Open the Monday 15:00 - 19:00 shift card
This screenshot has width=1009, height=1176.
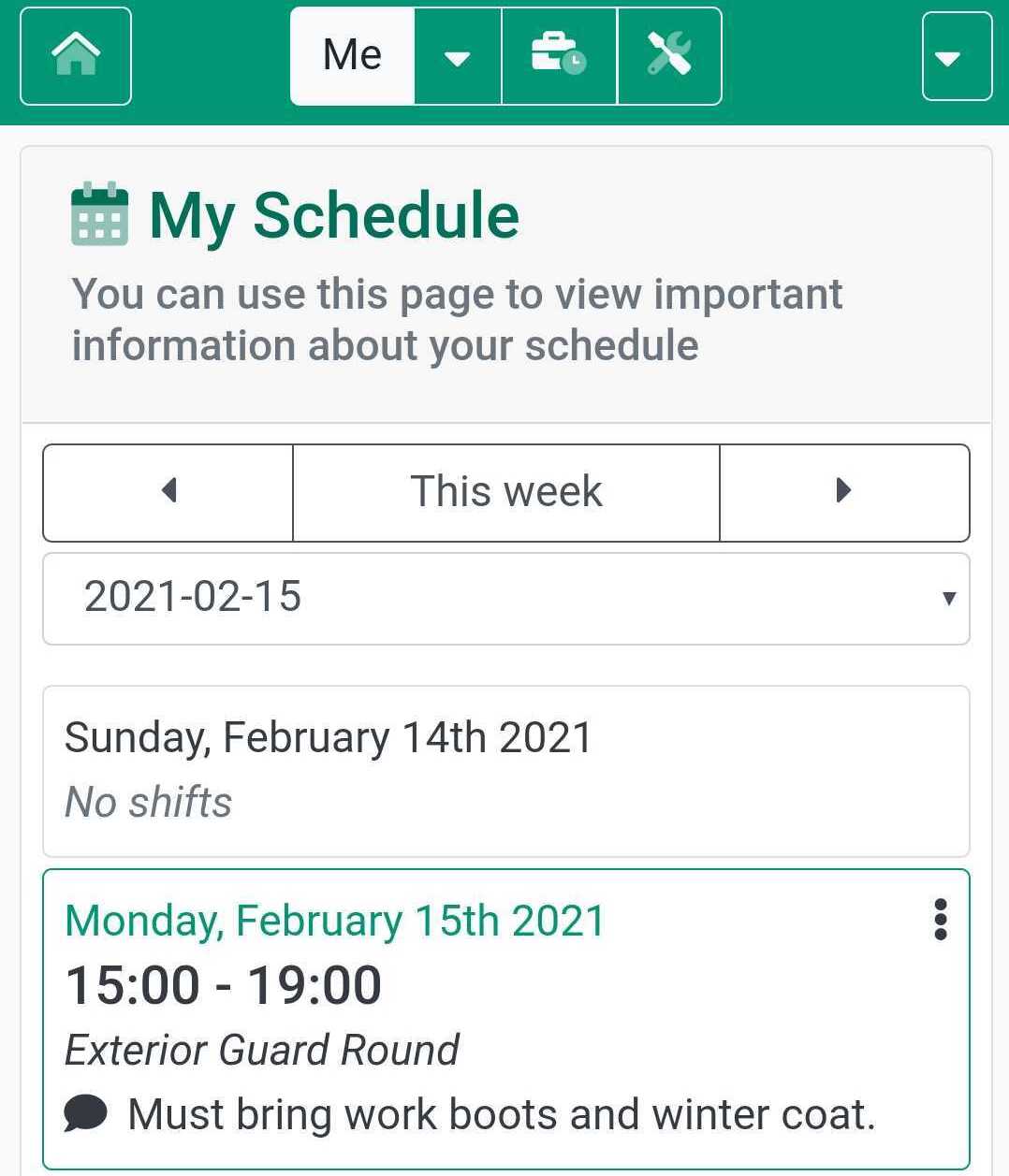pos(468,1020)
